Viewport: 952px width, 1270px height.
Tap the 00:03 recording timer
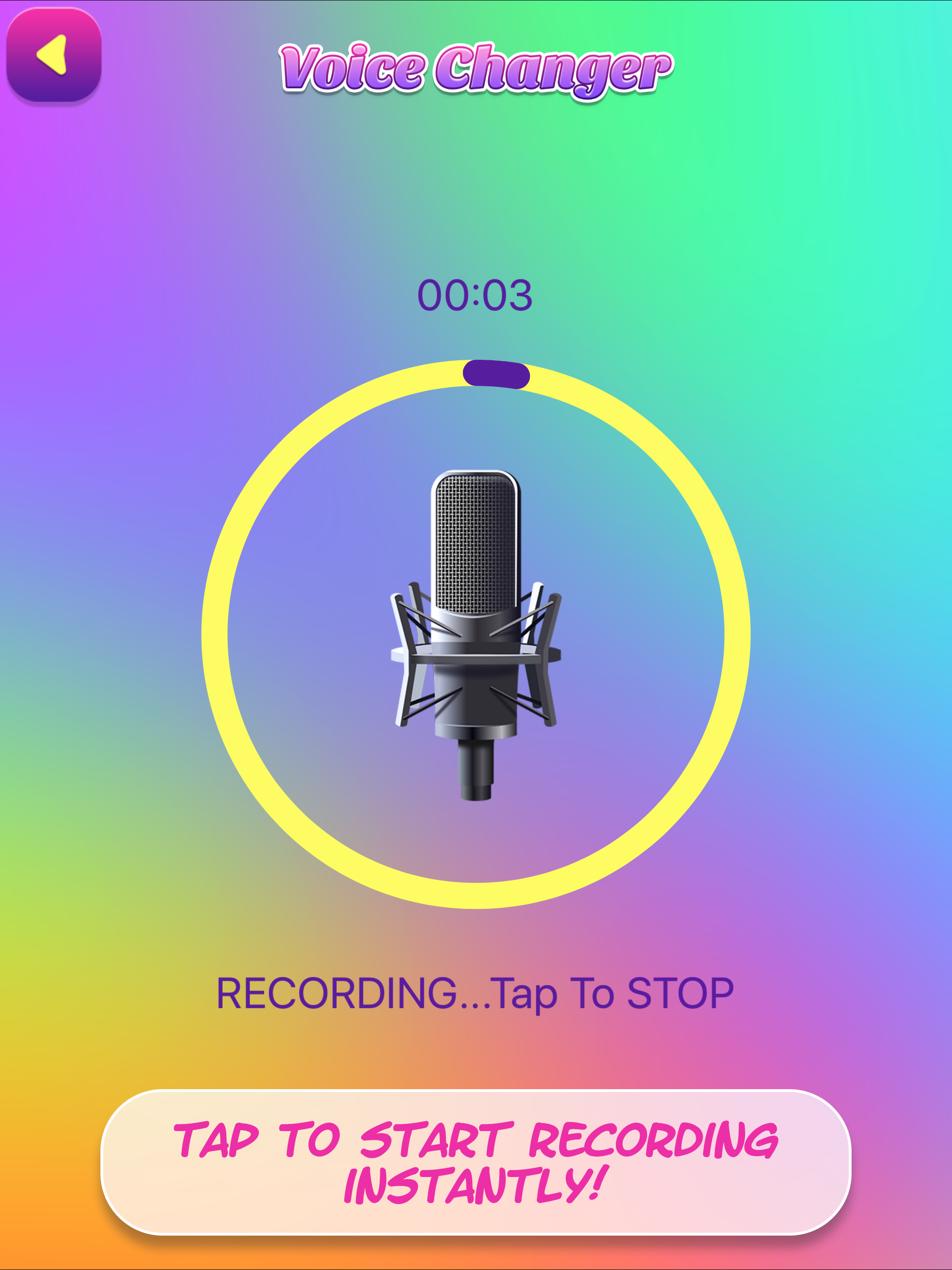[476, 294]
